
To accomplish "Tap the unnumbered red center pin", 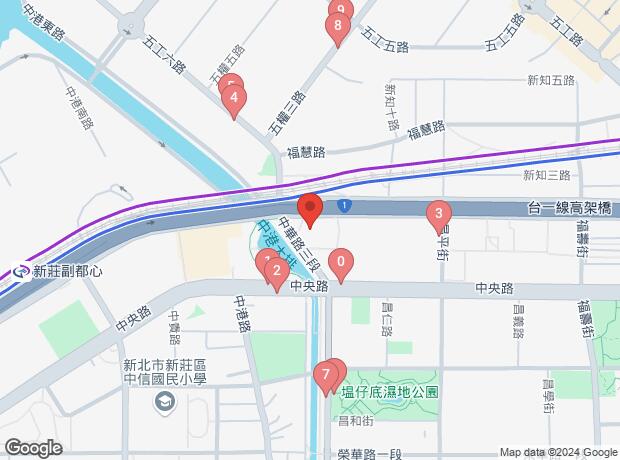I will click(310, 209).
